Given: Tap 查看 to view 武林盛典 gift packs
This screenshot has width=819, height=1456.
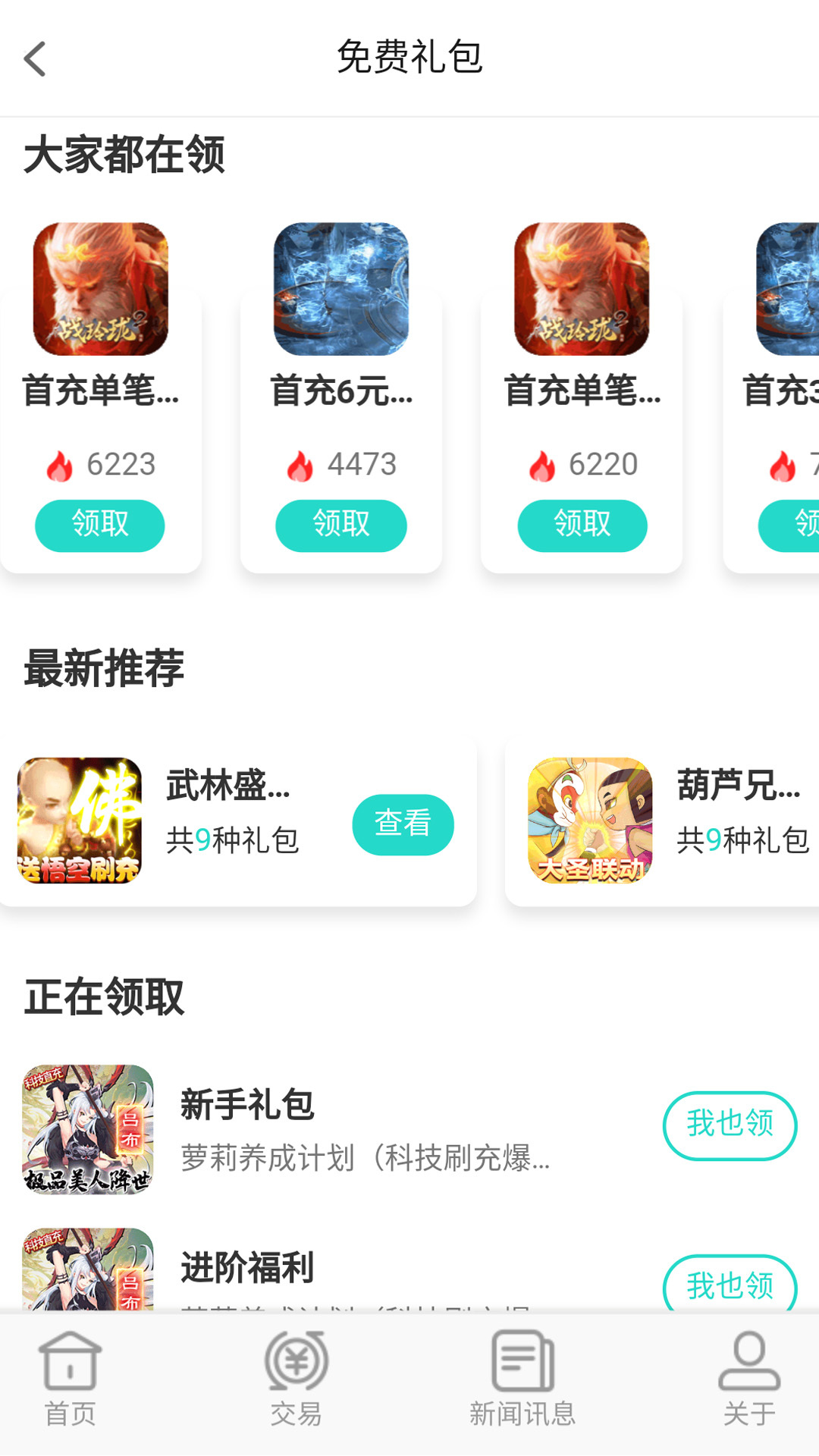Looking at the screenshot, I should 403,824.
